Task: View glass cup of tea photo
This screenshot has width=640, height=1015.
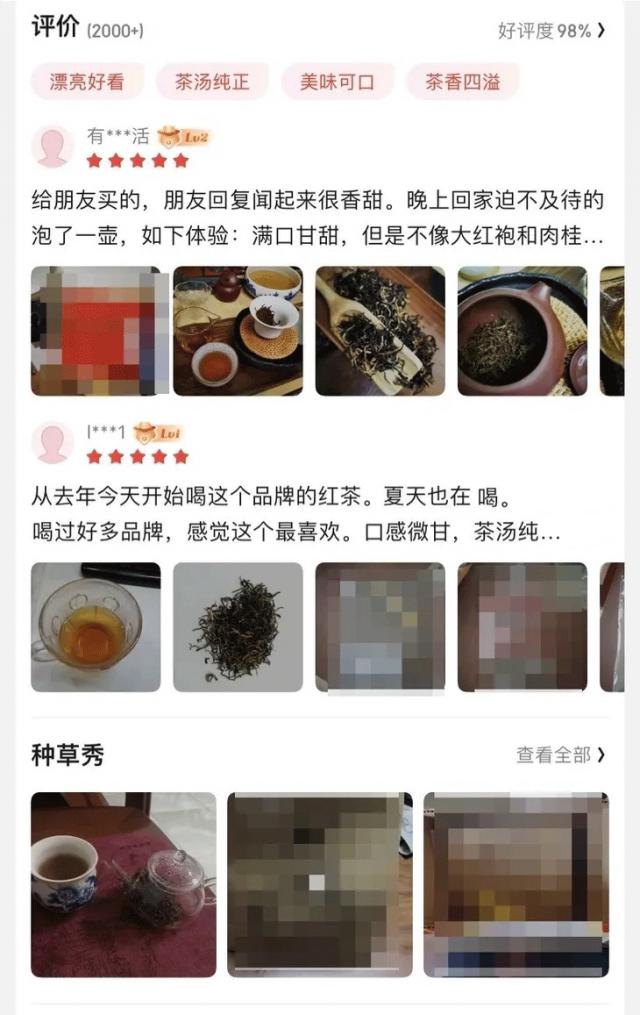Action: pos(95,627)
